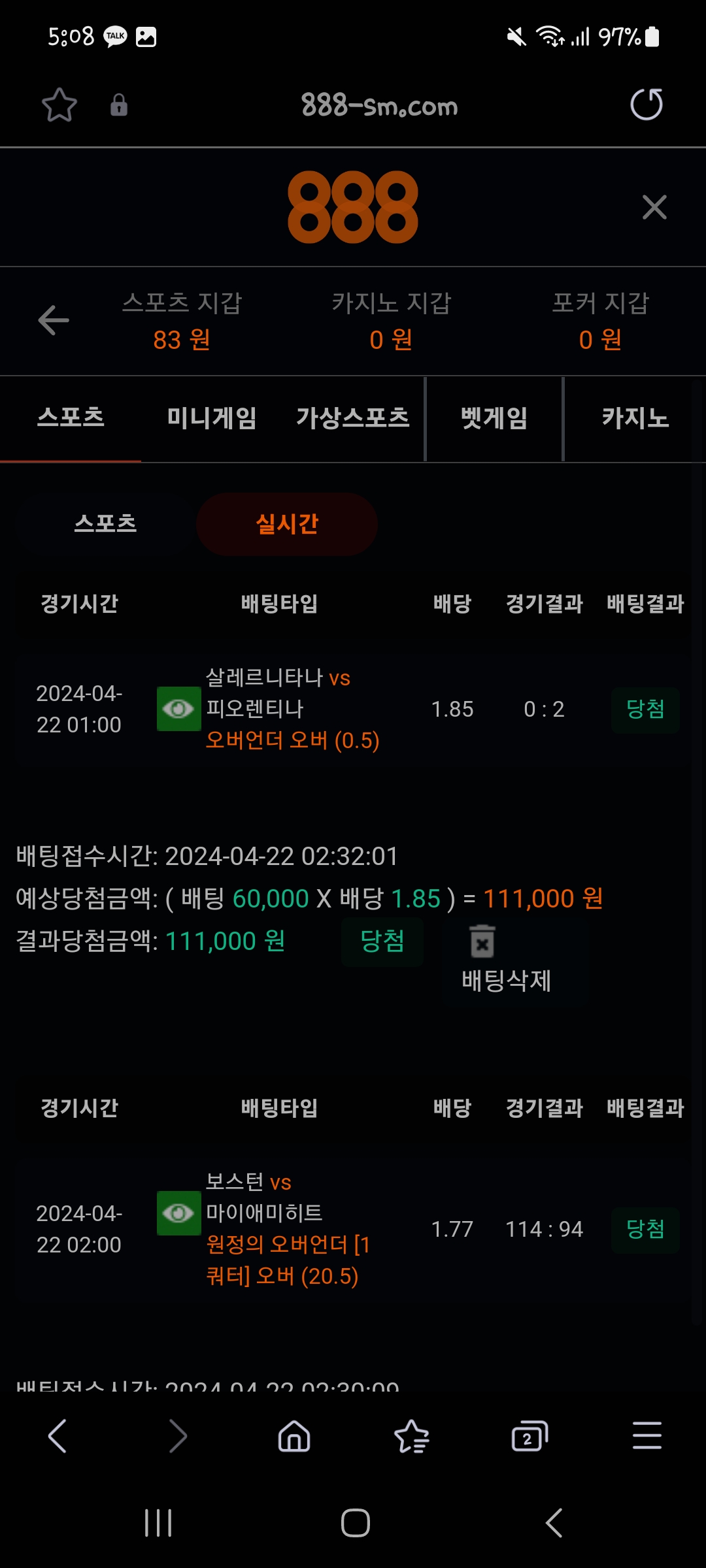Screen dimensions: 706x1568
Task: Show the open browser tabs
Action: [x=529, y=1436]
